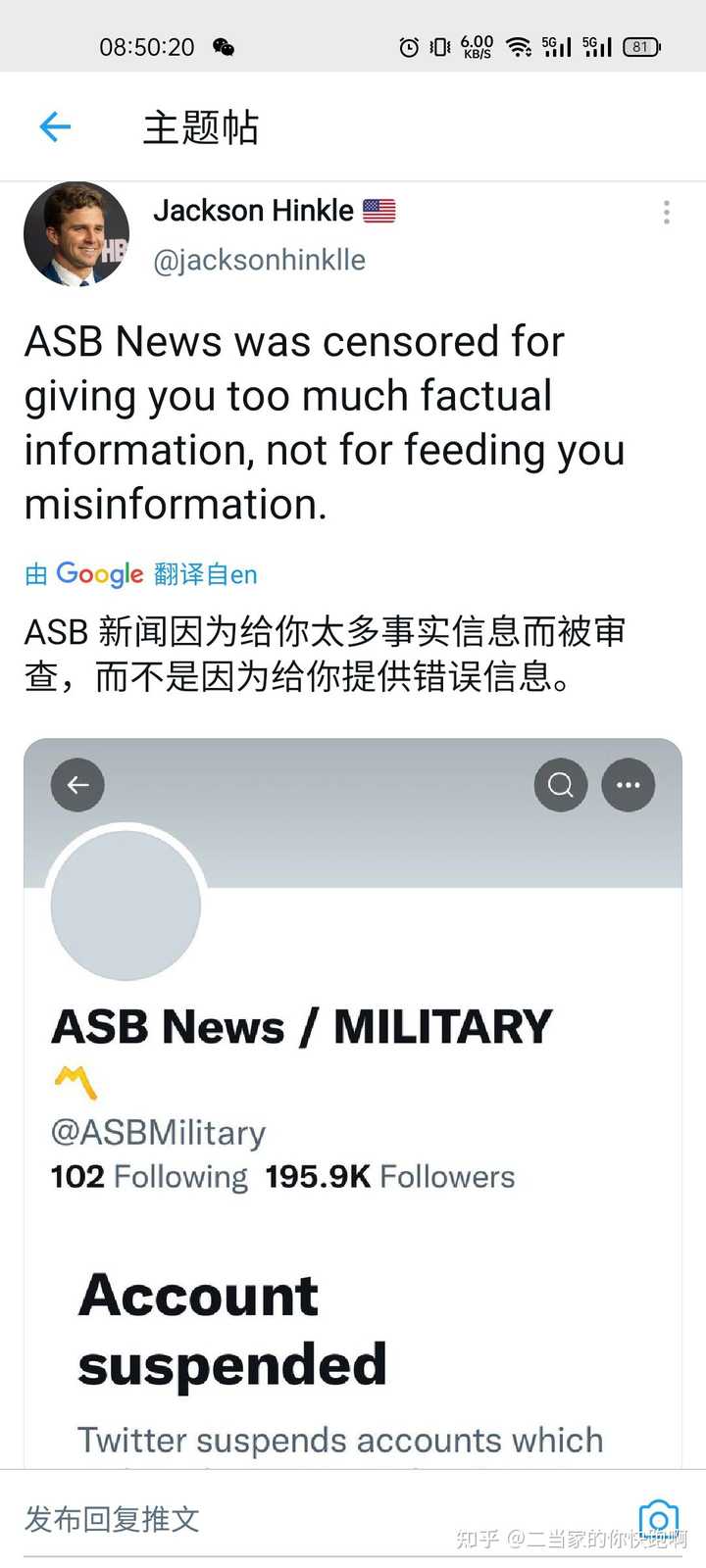Open the tweet's three-dot overflow menu
Image resolution: width=706 pixels, height=1568 pixels.
point(667,213)
